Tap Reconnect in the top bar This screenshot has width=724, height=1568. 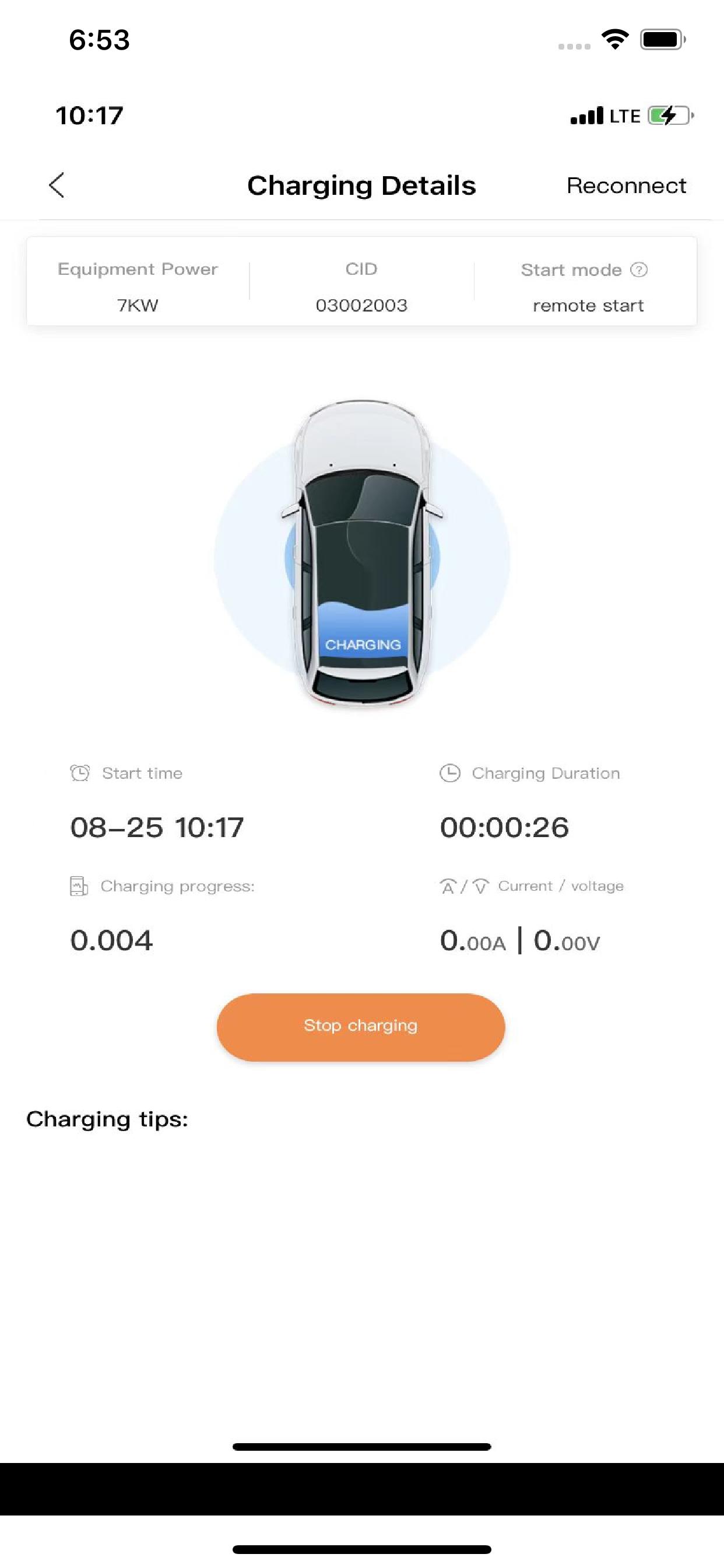[626, 185]
